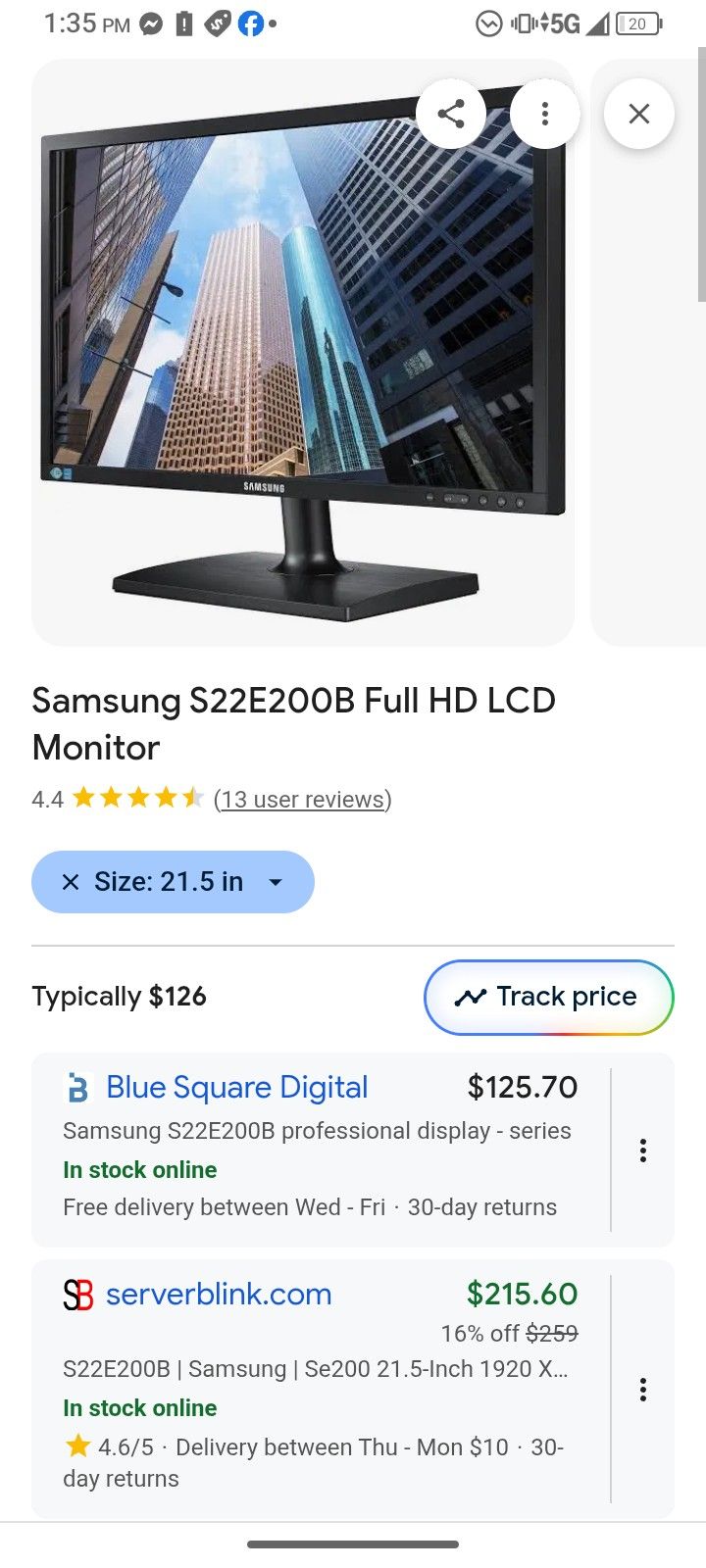Expand the Size: 21.5 in dropdown
Screen dimensions: 706x1568
(276, 882)
